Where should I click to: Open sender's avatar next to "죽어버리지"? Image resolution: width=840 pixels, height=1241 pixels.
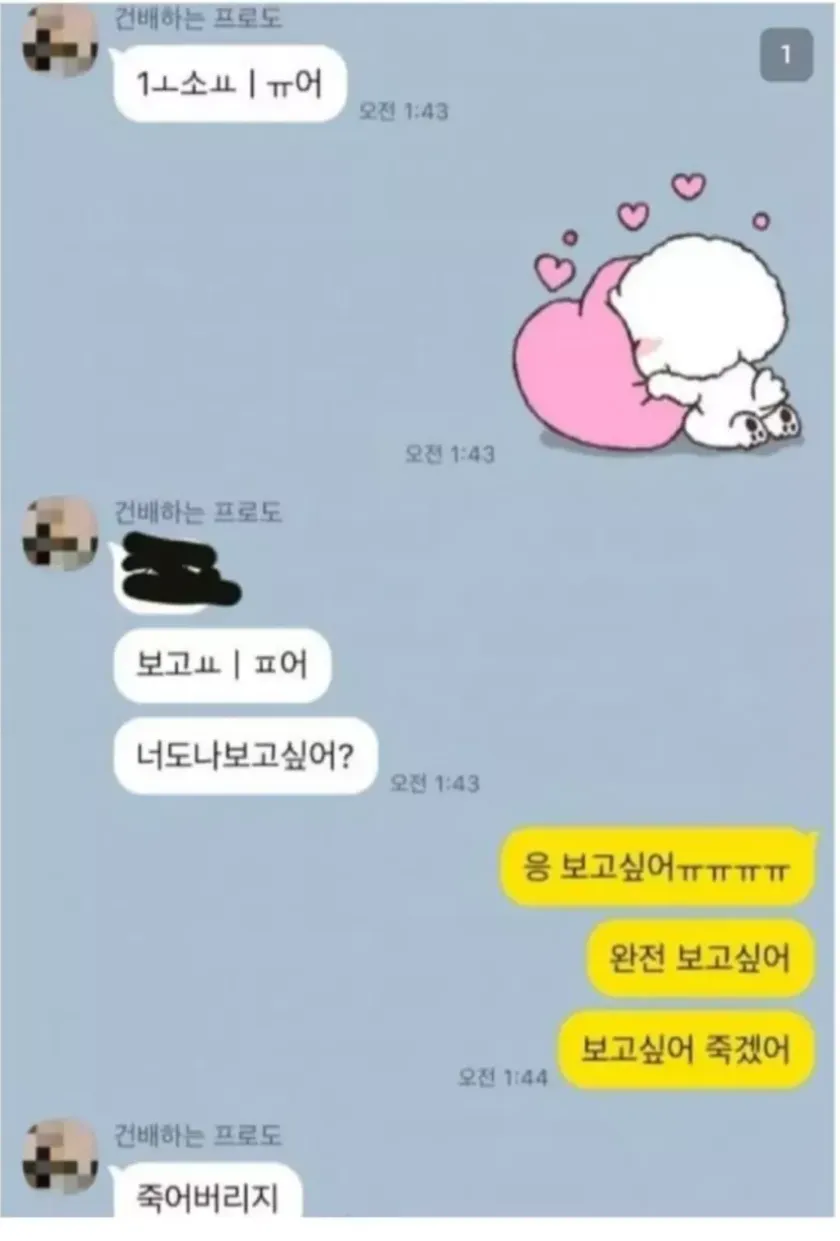(x=59, y=1155)
